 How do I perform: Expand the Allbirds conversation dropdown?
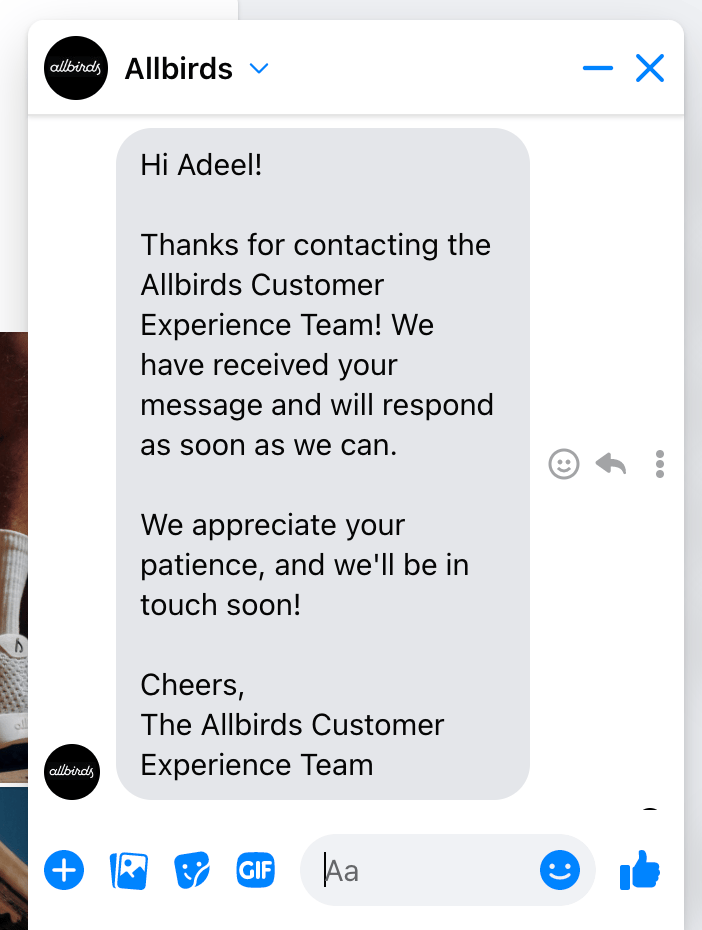click(259, 69)
